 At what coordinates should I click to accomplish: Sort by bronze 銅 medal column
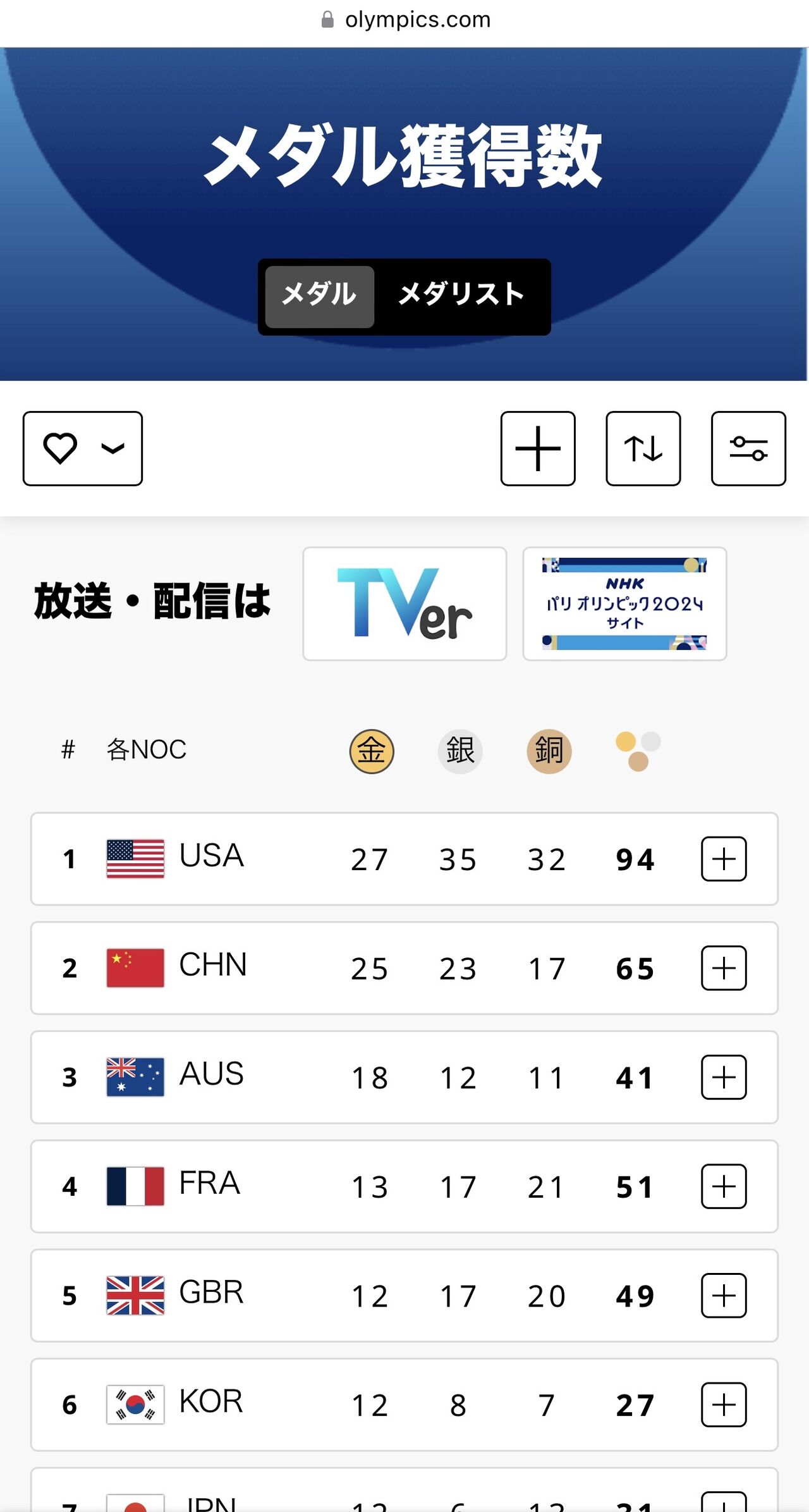point(549,751)
